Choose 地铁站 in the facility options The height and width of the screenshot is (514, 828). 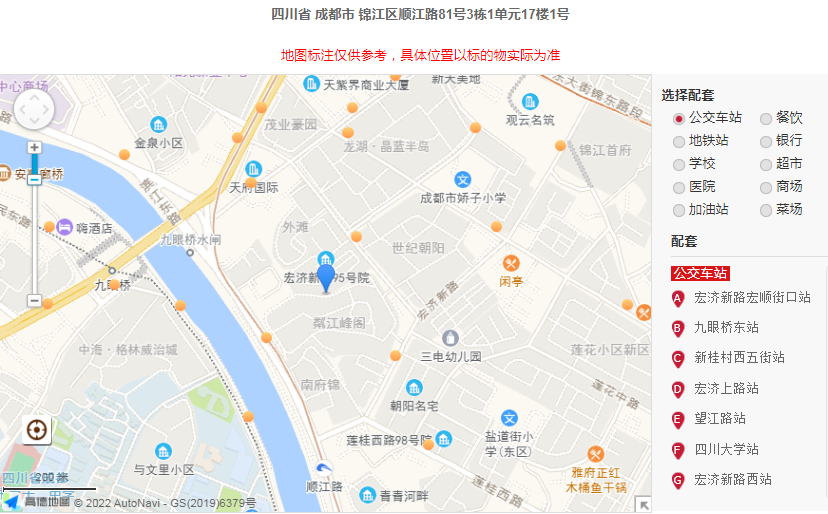click(679, 141)
